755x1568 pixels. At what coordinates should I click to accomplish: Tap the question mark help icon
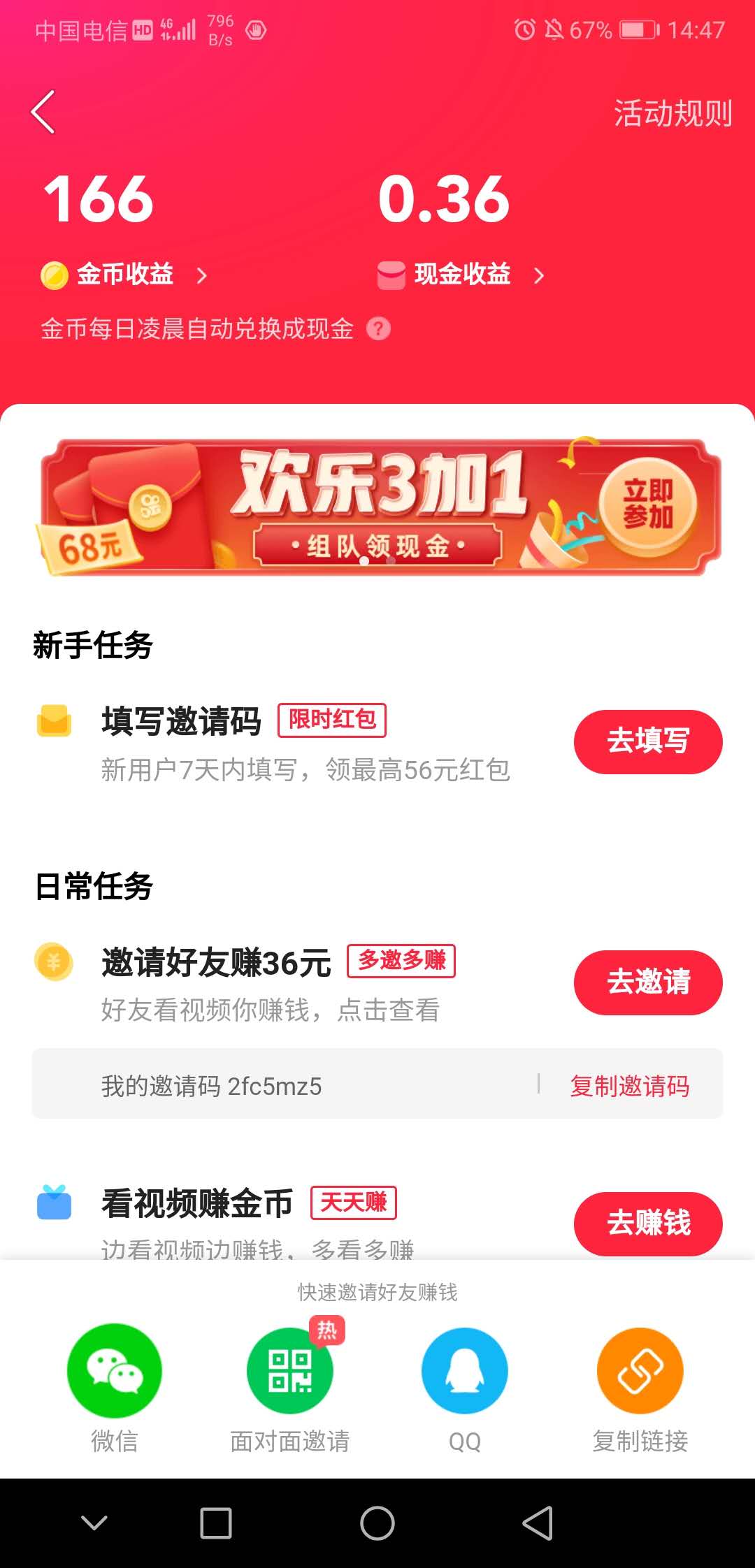378,328
